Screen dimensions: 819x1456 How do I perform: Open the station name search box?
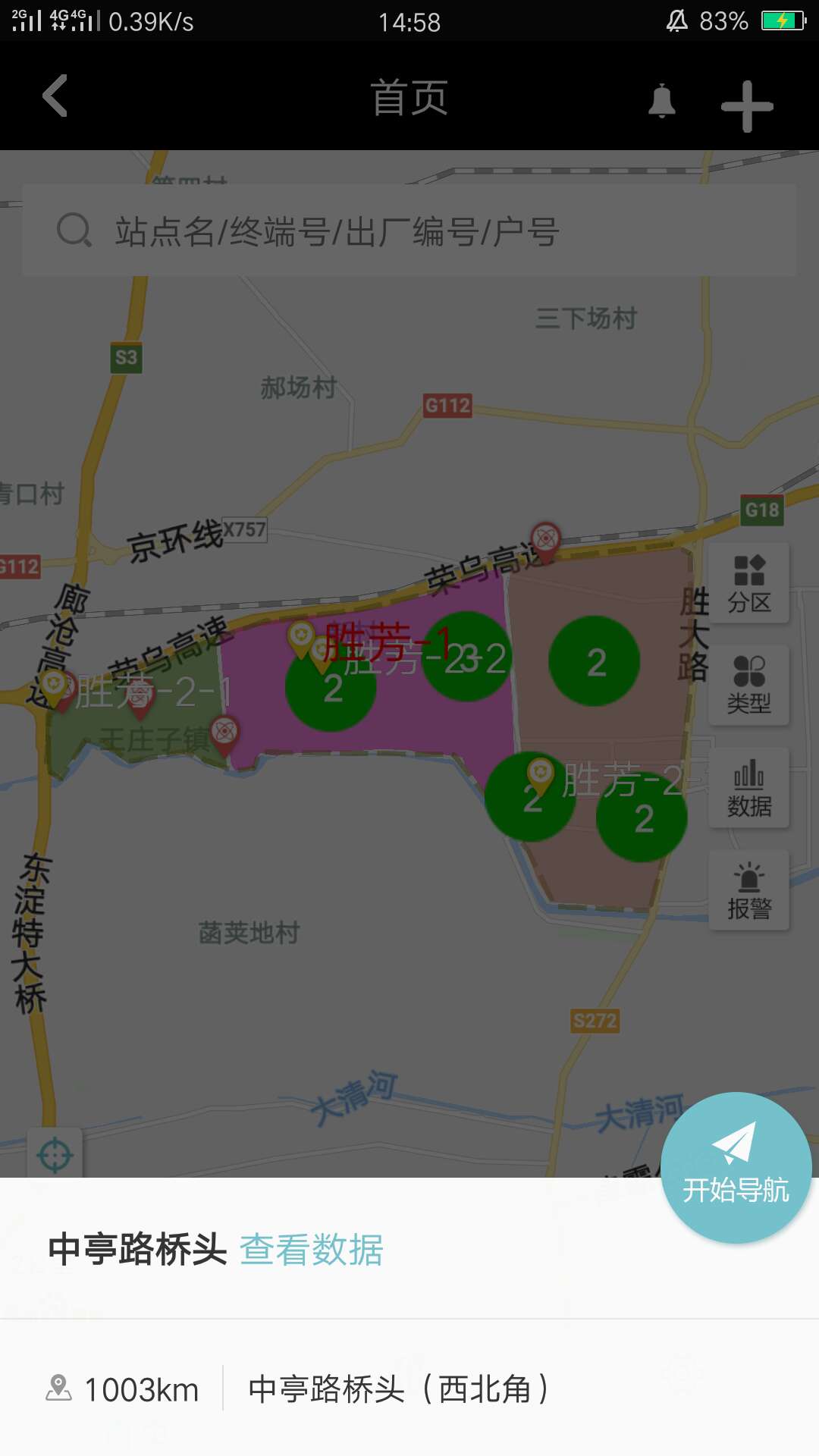pyautogui.click(x=409, y=231)
